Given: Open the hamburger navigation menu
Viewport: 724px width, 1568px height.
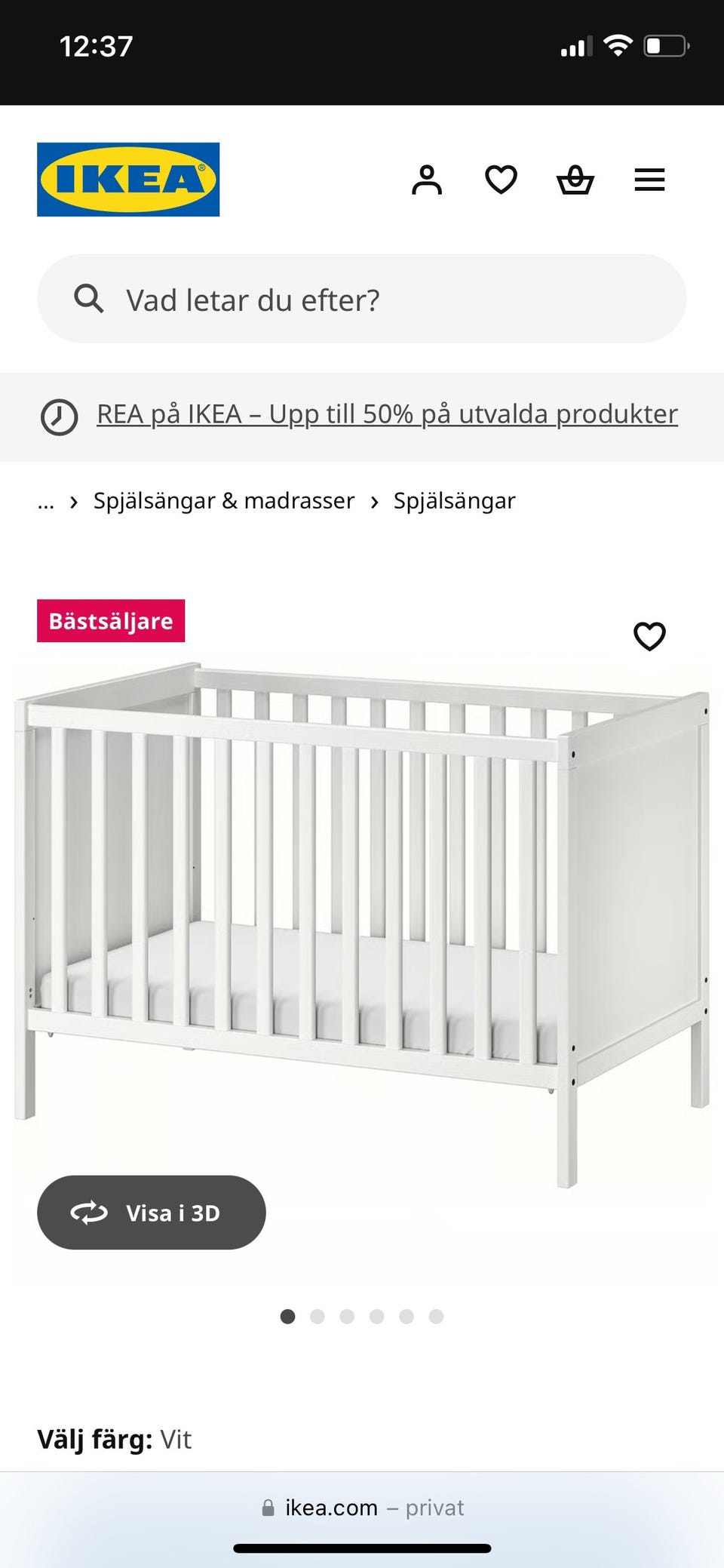Looking at the screenshot, I should [x=649, y=180].
